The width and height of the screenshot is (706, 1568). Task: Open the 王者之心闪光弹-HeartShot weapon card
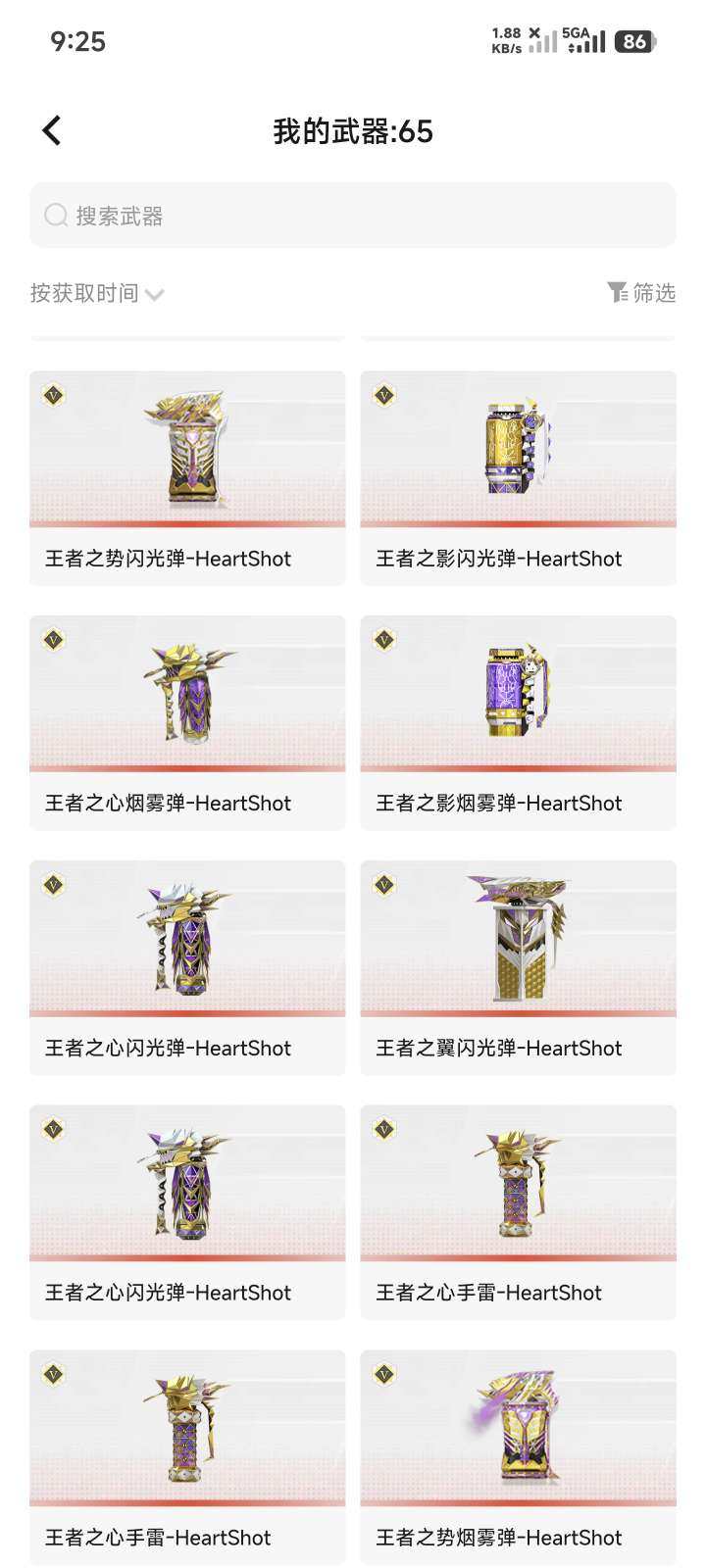(x=186, y=938)
